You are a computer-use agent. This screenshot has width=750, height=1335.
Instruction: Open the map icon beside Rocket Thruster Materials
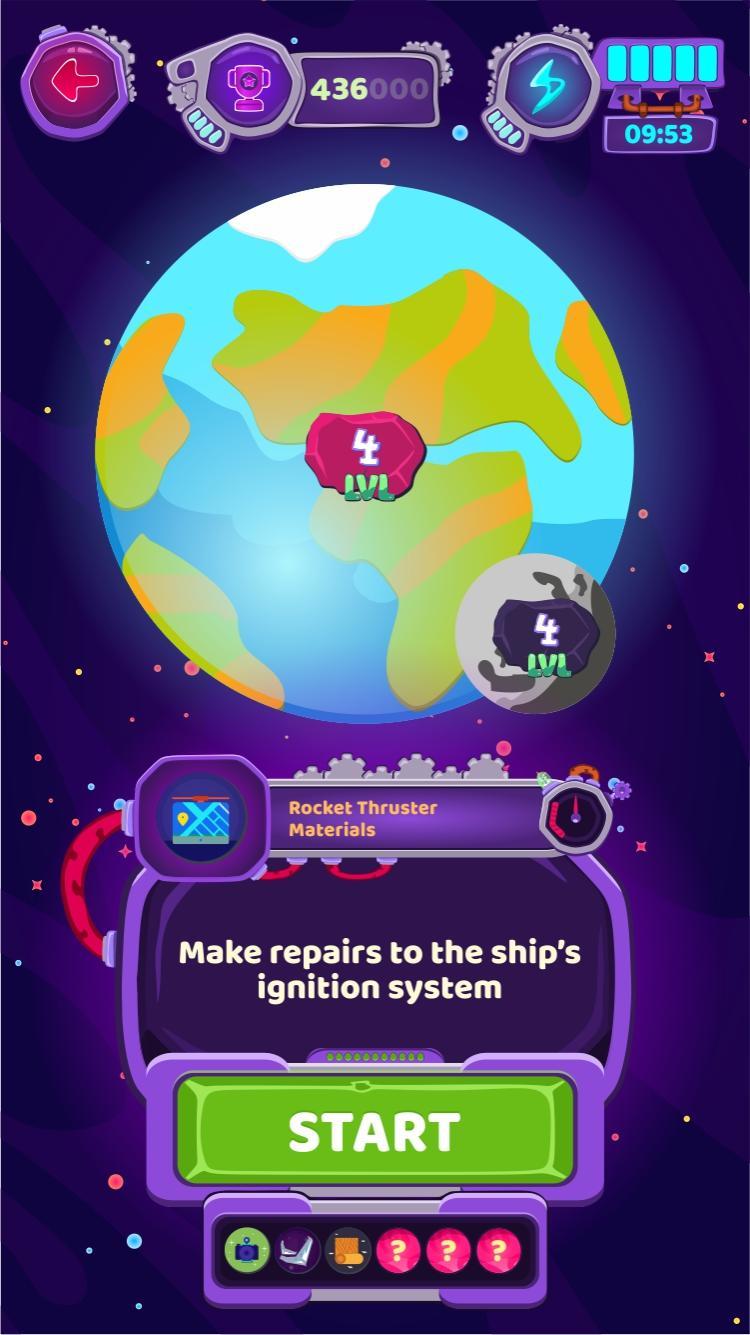coord(201,818)
